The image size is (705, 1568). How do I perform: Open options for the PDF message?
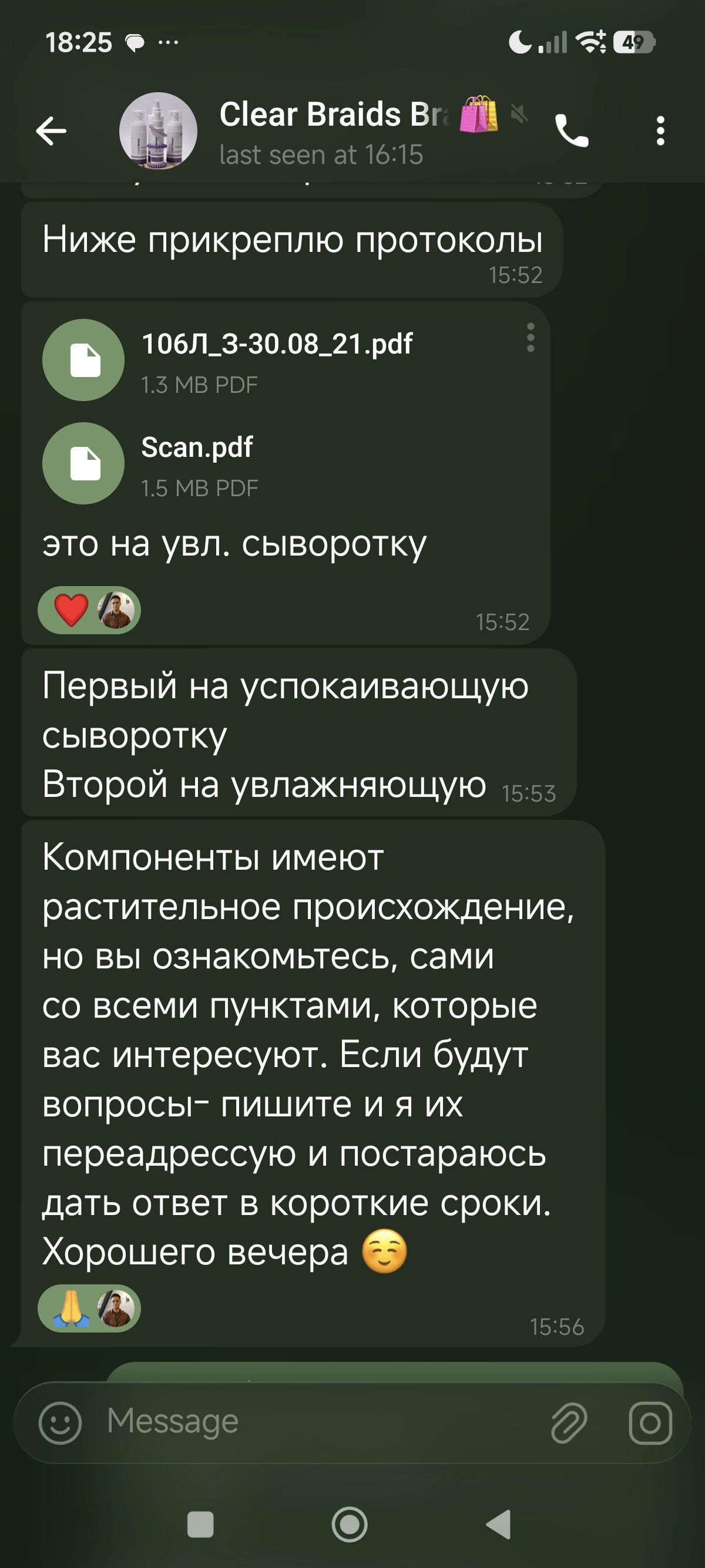point(531,337)
